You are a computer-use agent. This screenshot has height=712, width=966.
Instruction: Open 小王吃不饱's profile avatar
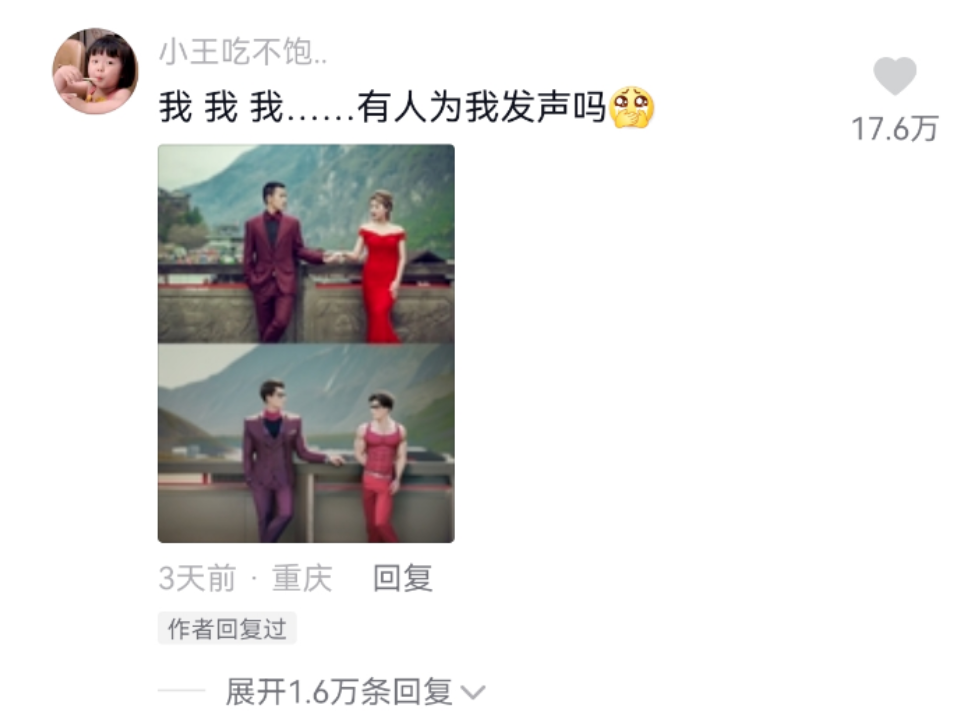coord(95,71)
